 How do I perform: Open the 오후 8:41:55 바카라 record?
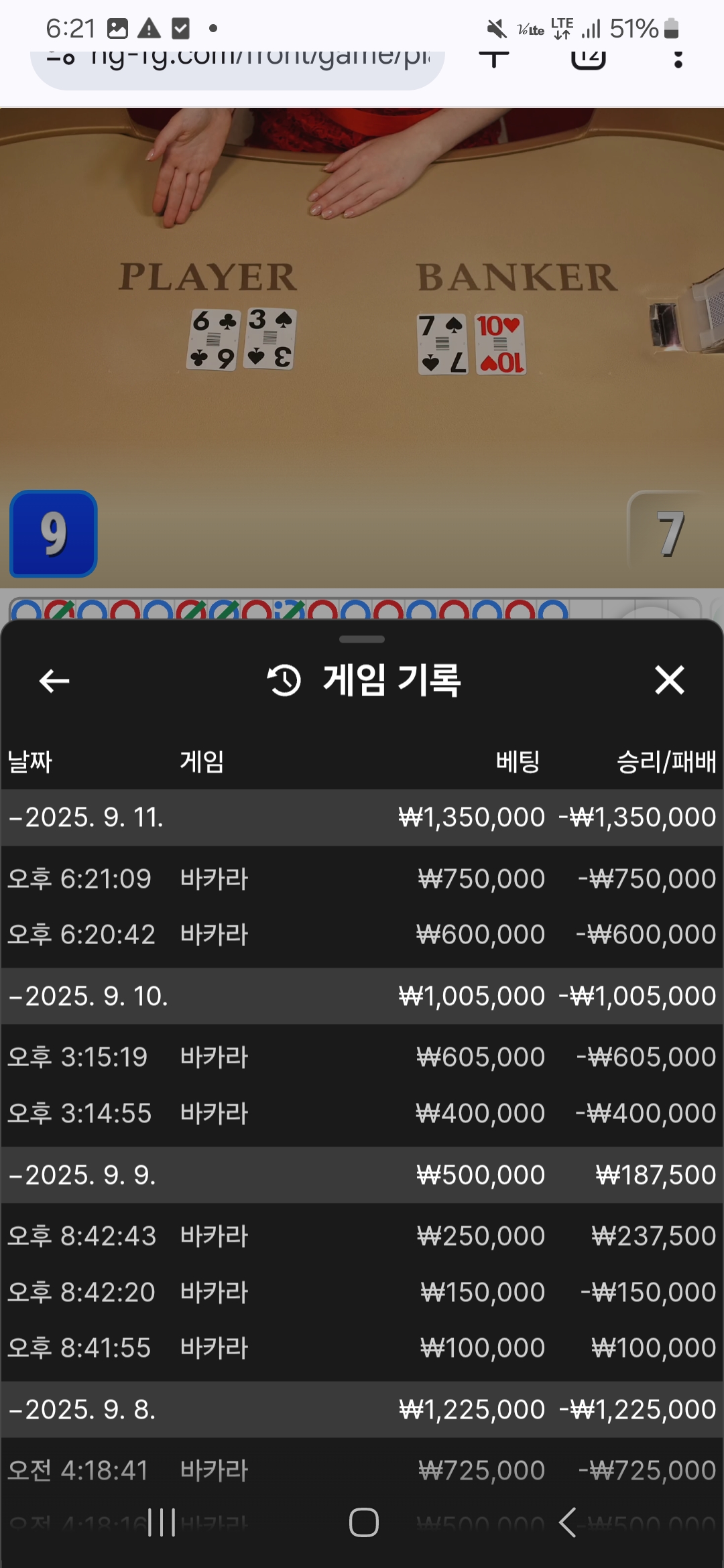[362, 1348]
